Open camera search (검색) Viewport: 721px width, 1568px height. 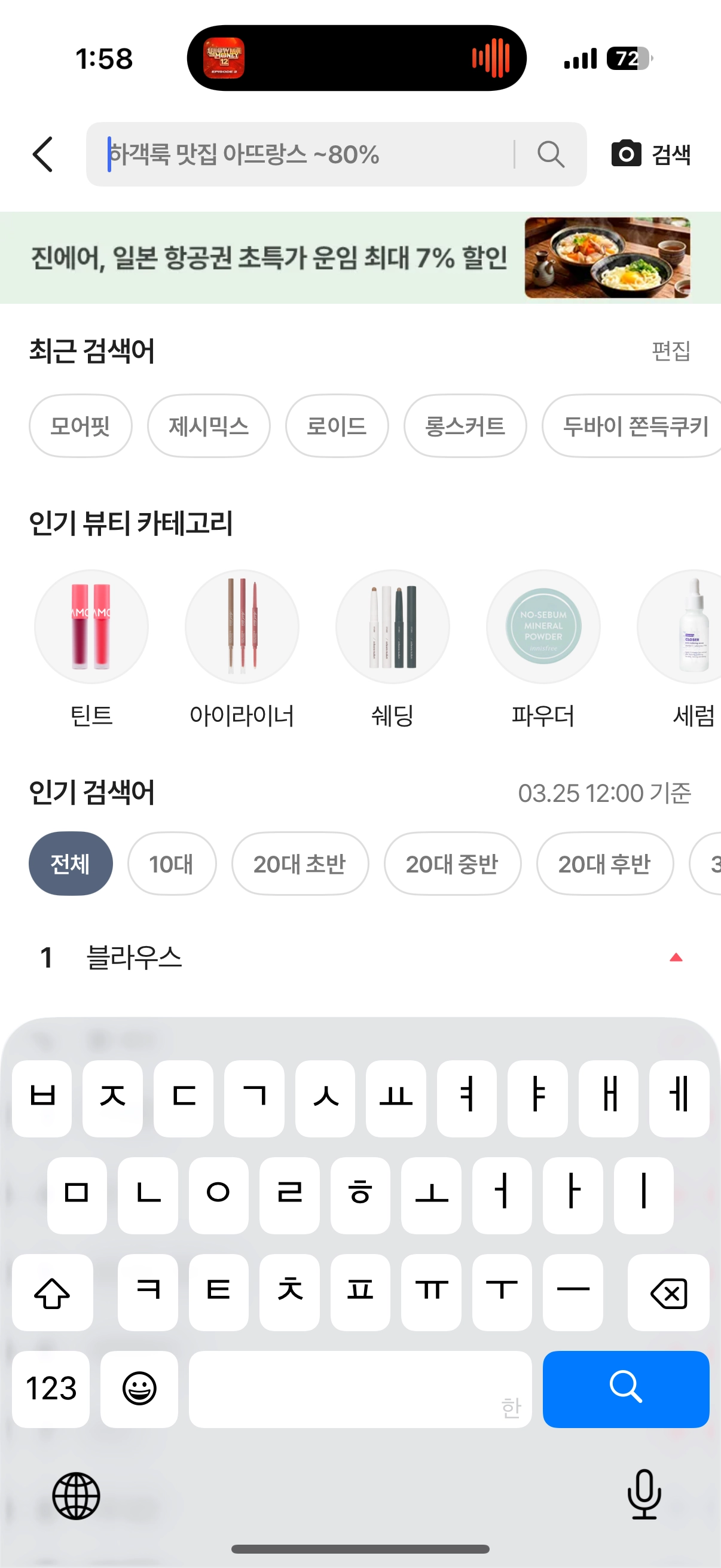click(650, 154)
